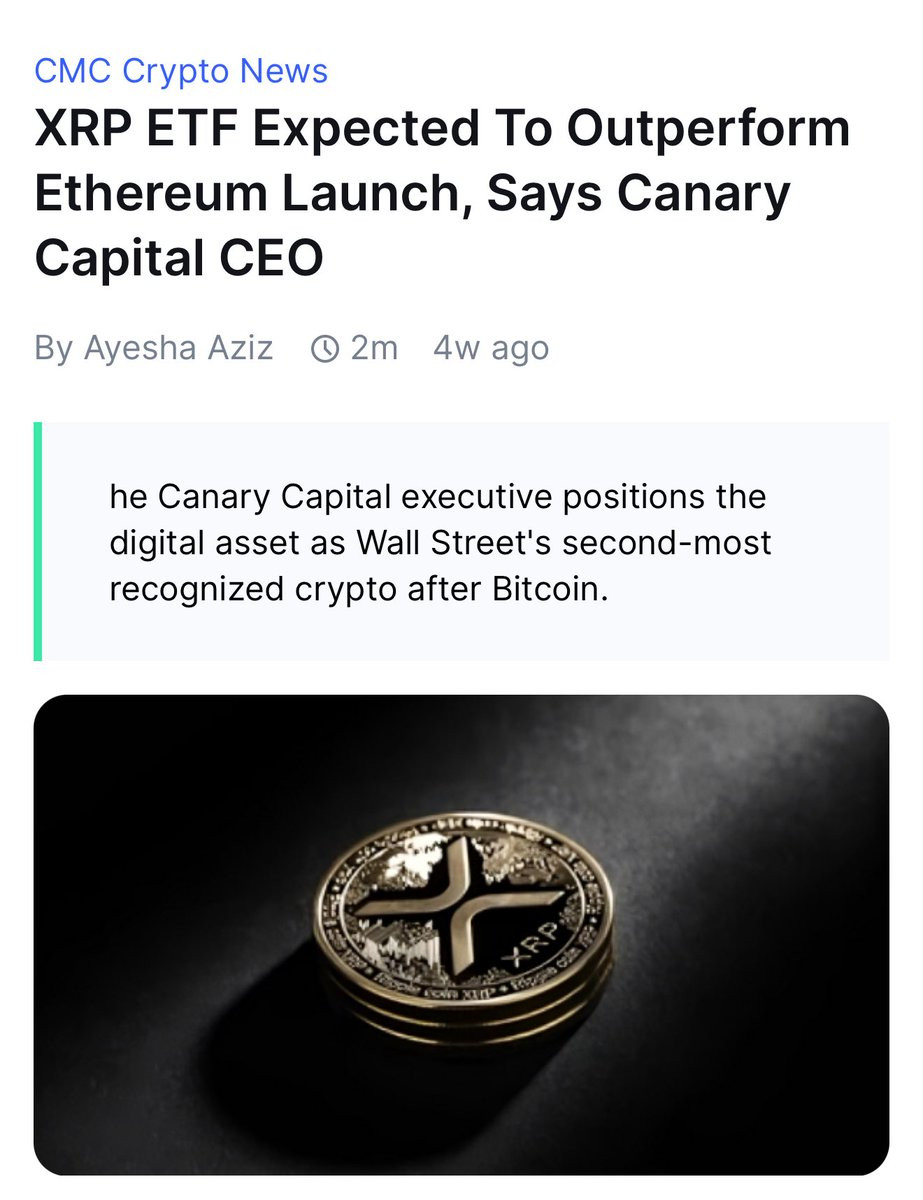Viewport: 923px width, 1200px height.
Task: Open the CMC Crypto News category link
Action: tap(181, 71)
